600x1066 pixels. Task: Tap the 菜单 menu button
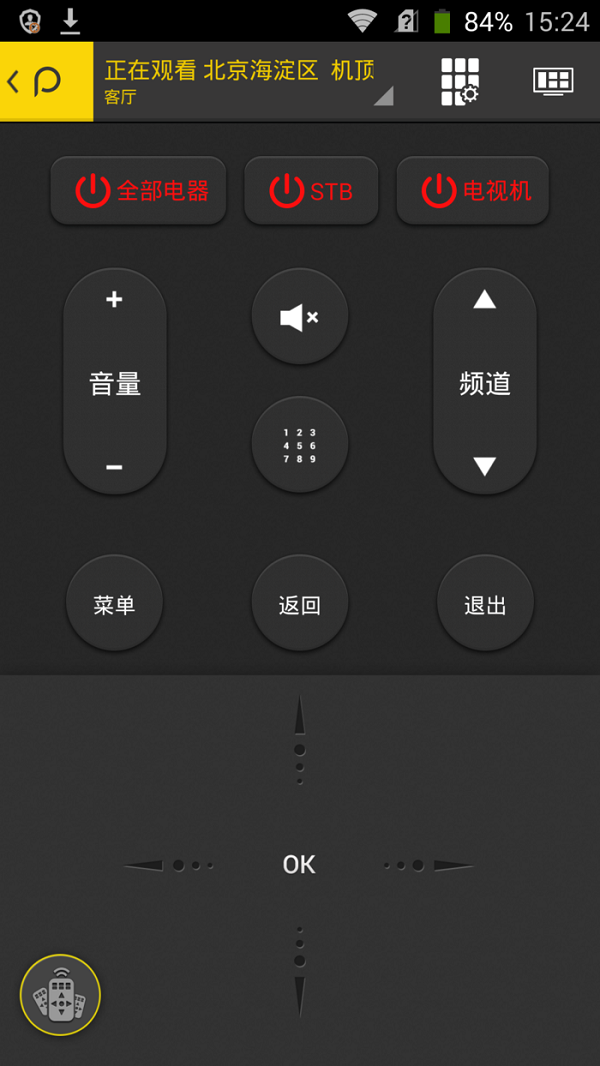(114, 604)
